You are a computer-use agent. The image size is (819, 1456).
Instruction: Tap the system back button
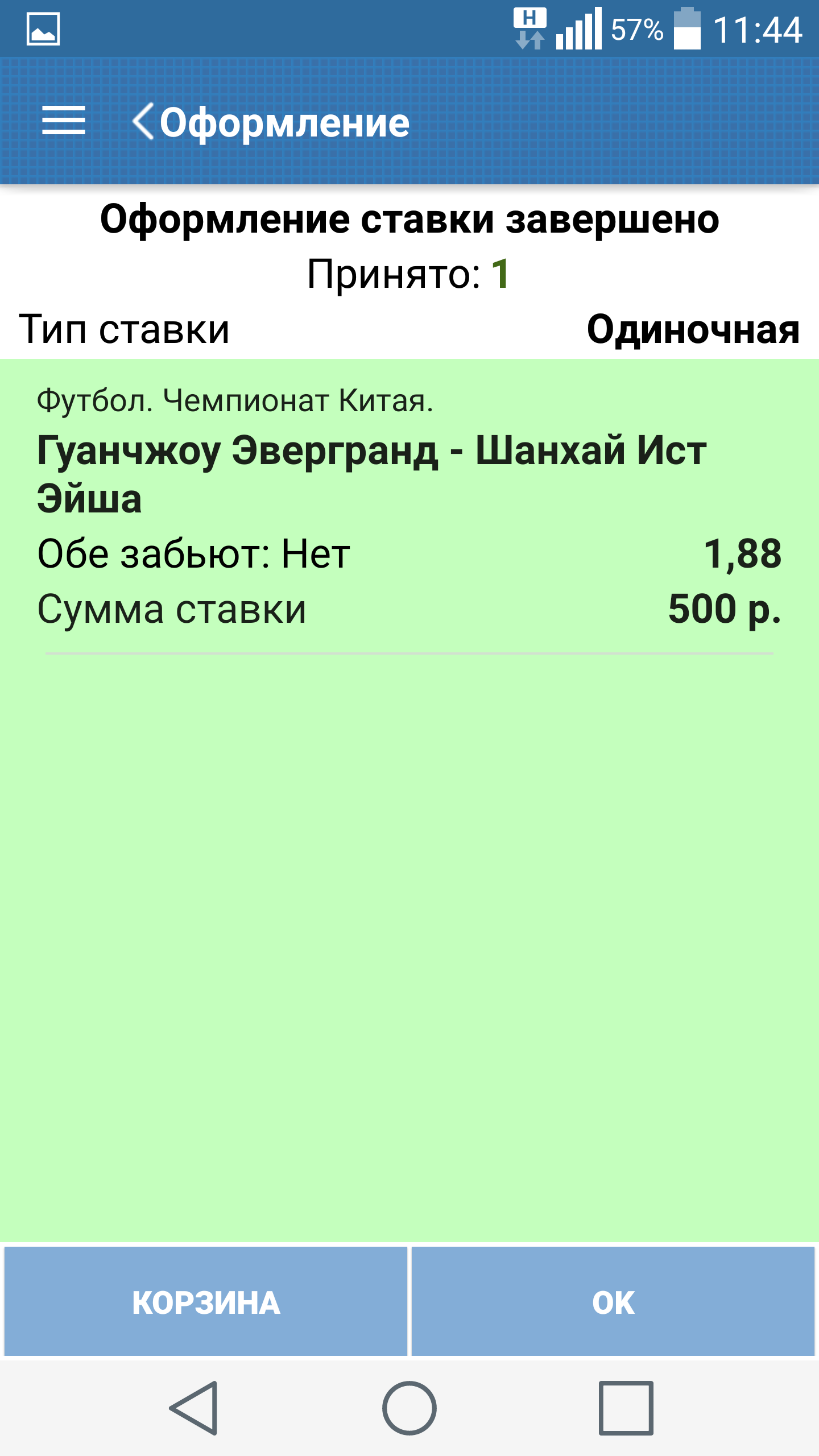[x=194, y=1408]
